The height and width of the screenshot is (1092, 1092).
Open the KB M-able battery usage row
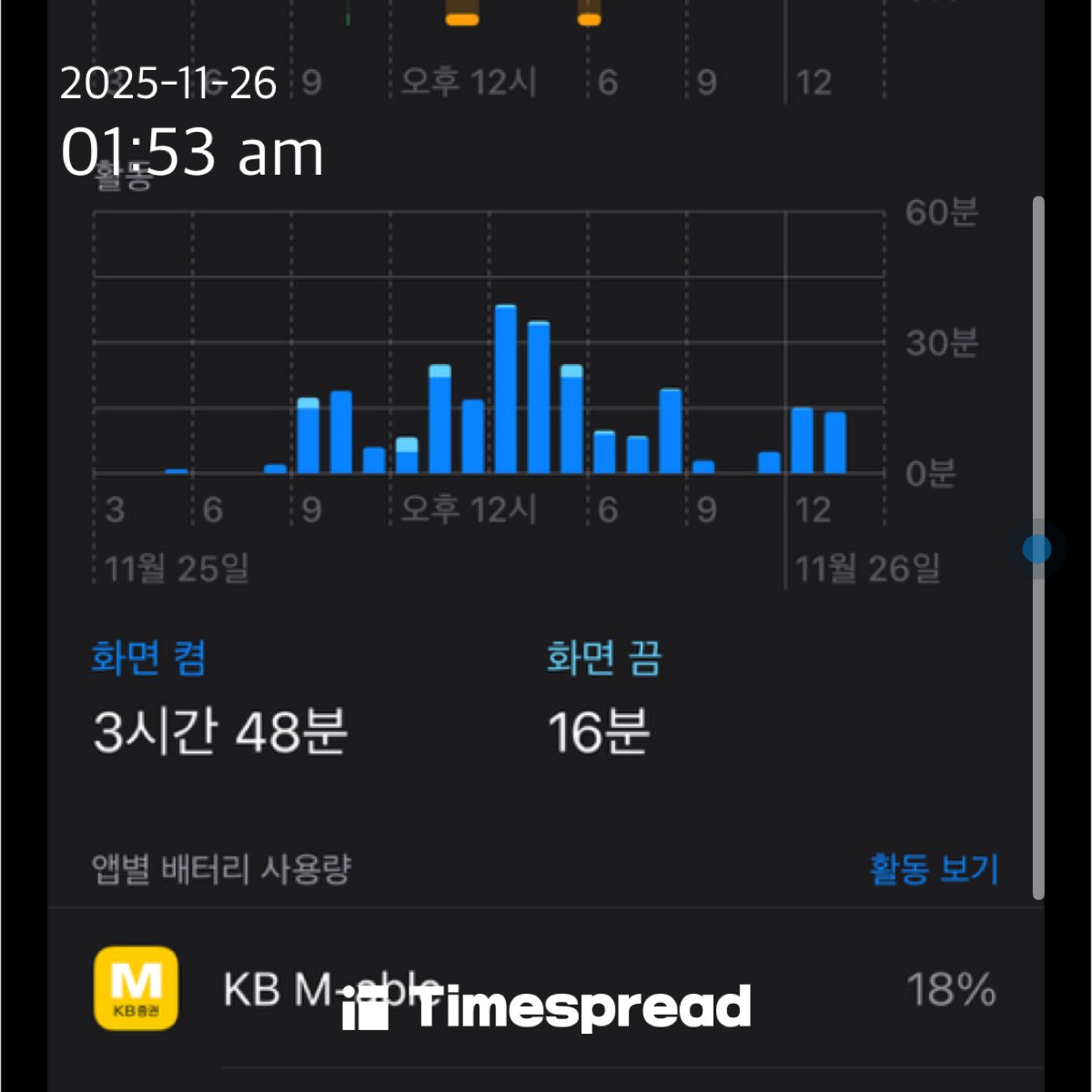(x=546, y=989)
